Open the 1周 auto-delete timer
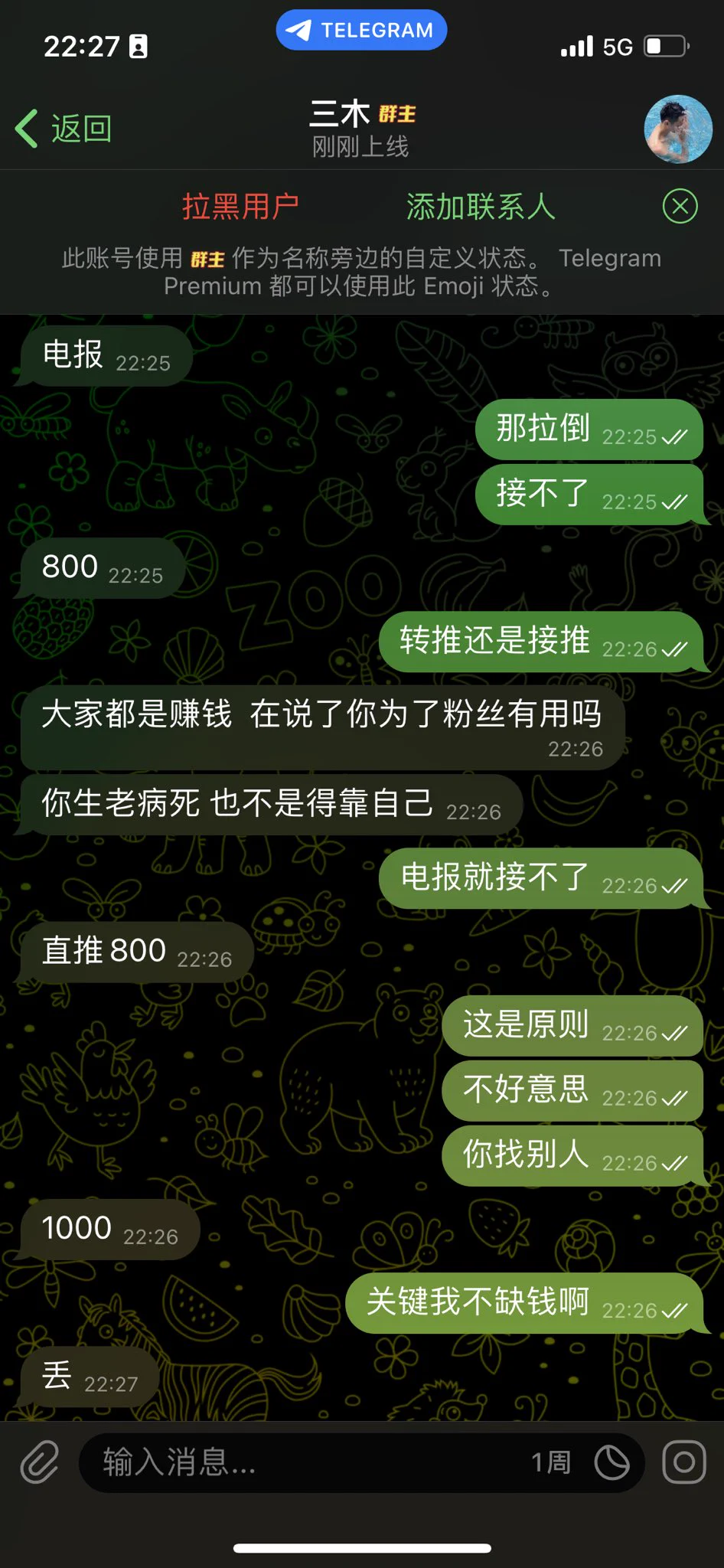724x1568 pixels. (580, 1462)
